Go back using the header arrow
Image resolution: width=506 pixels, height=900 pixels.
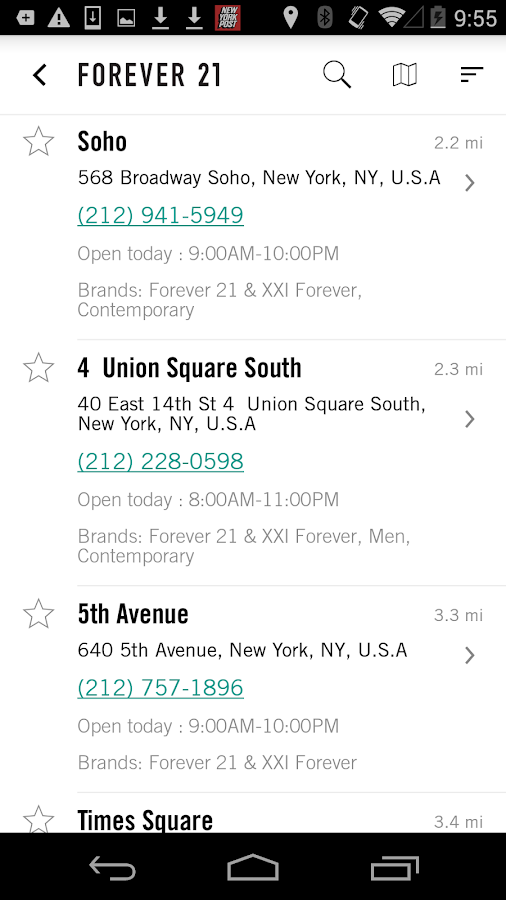40,75
